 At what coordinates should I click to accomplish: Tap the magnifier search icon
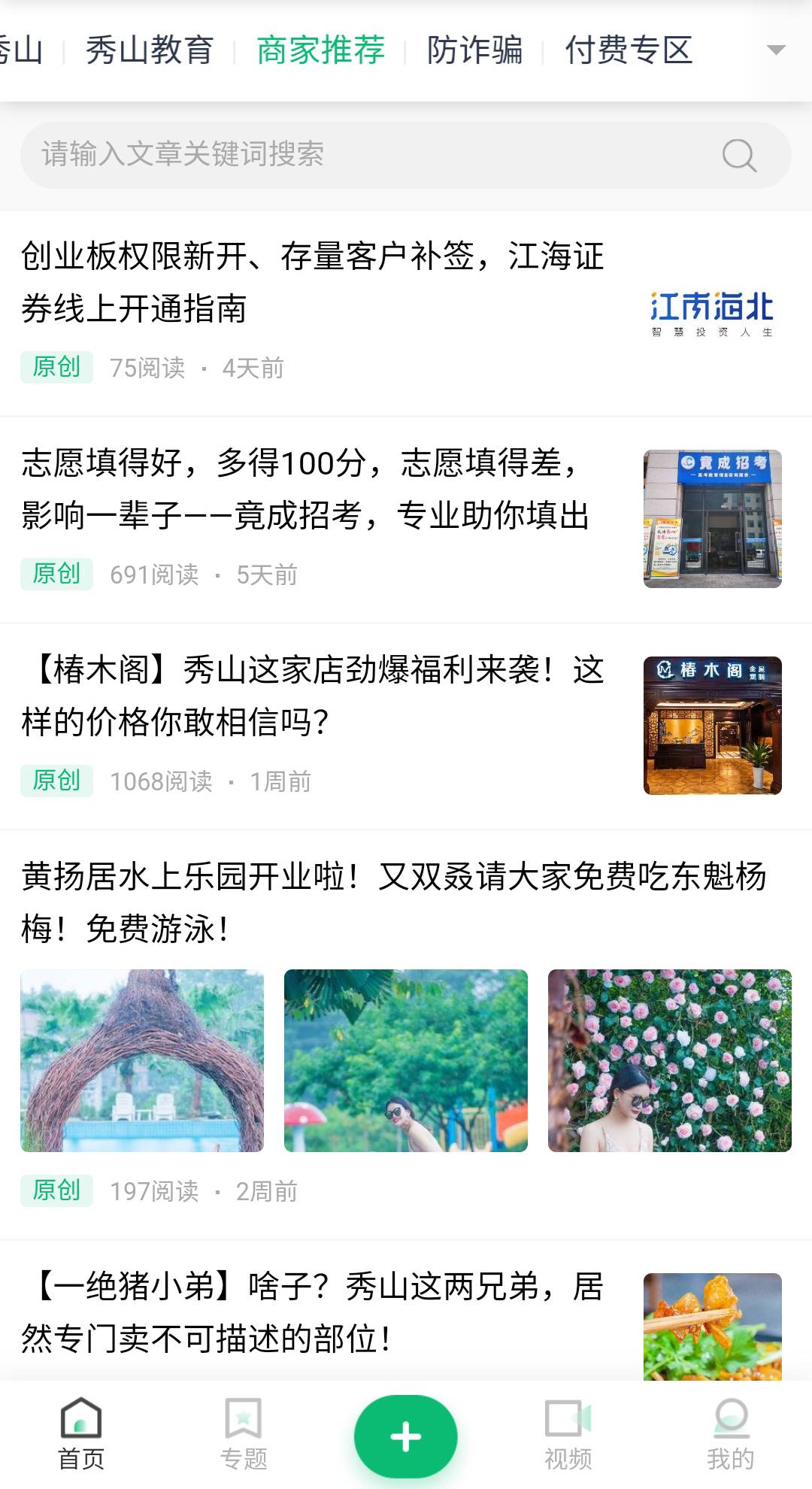[738, 156]
